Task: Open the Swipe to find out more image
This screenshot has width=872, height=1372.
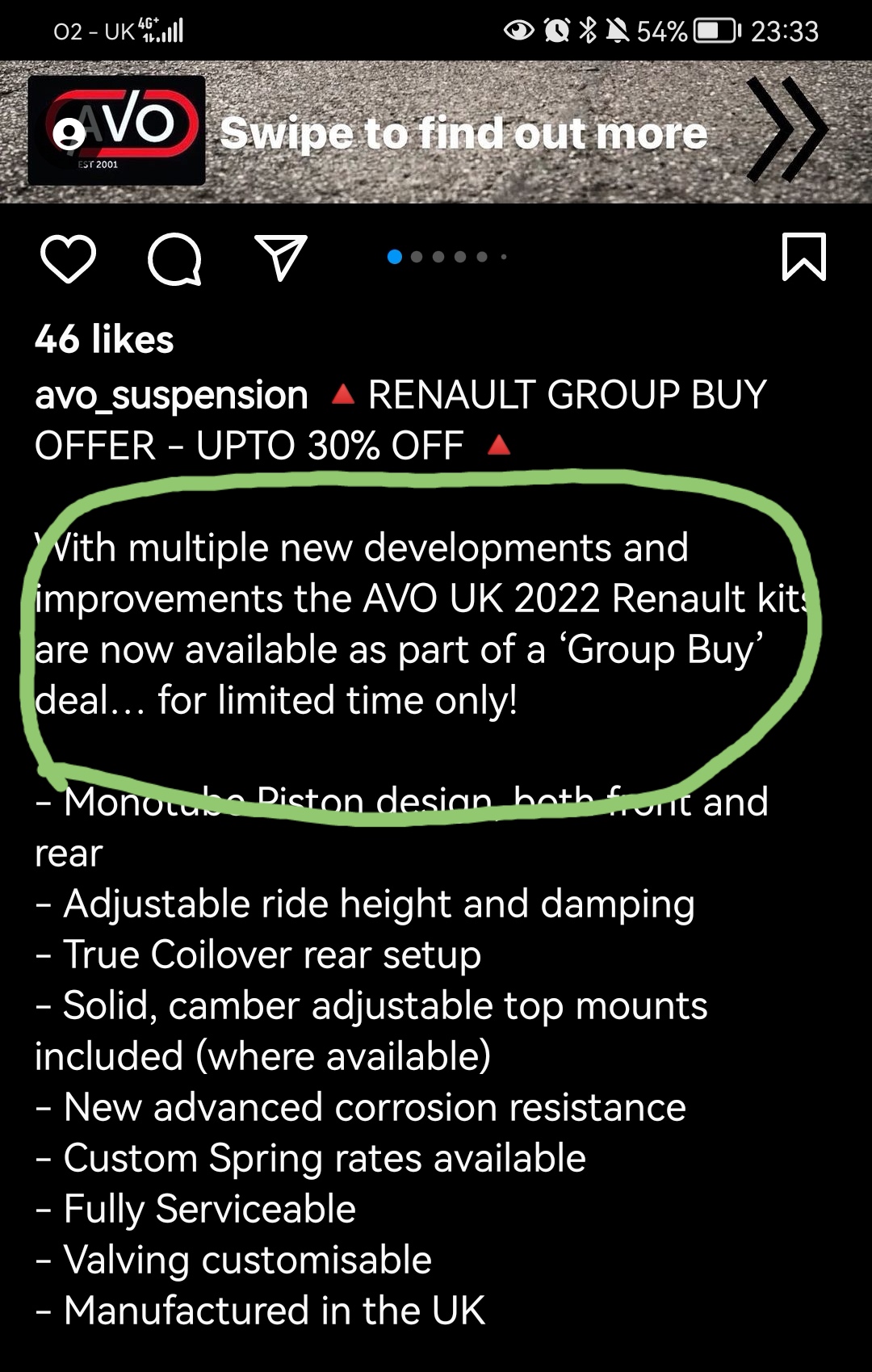Action: point(463,133)
